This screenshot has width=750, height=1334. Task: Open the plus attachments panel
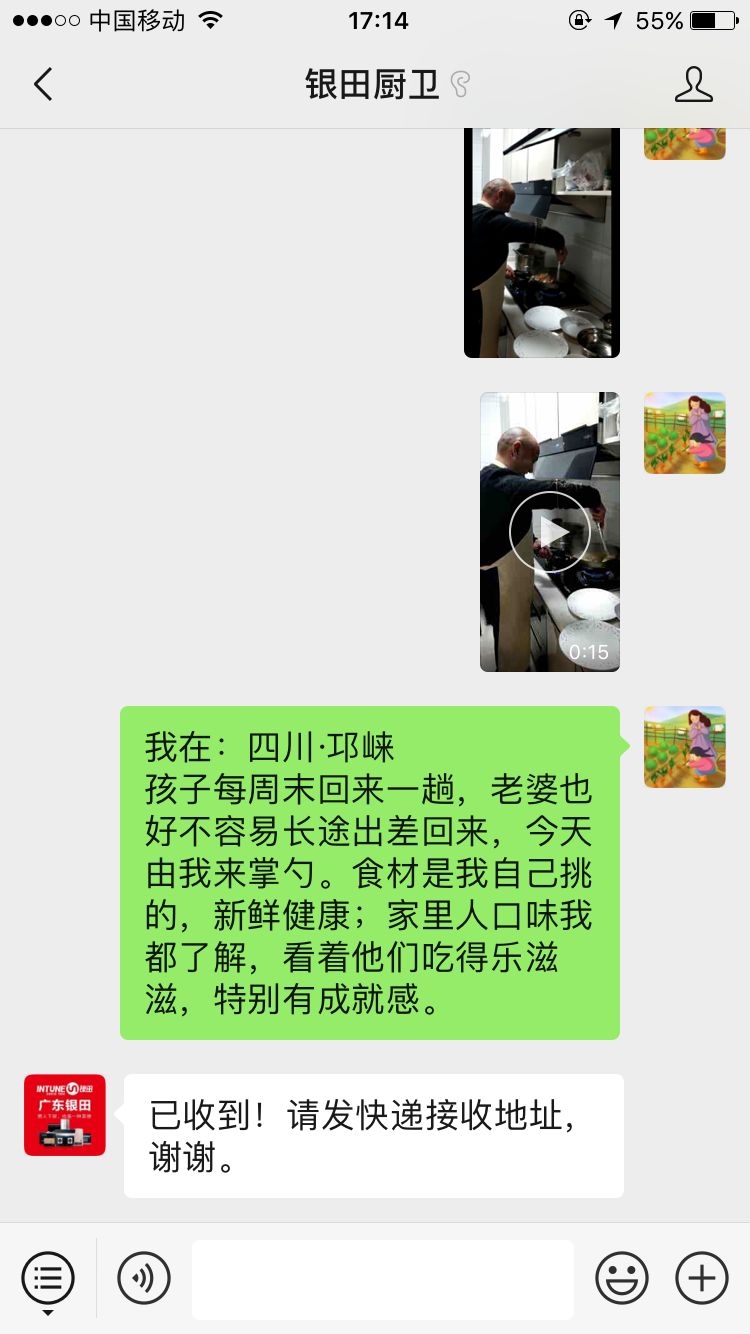click(x=702, y=1278)
